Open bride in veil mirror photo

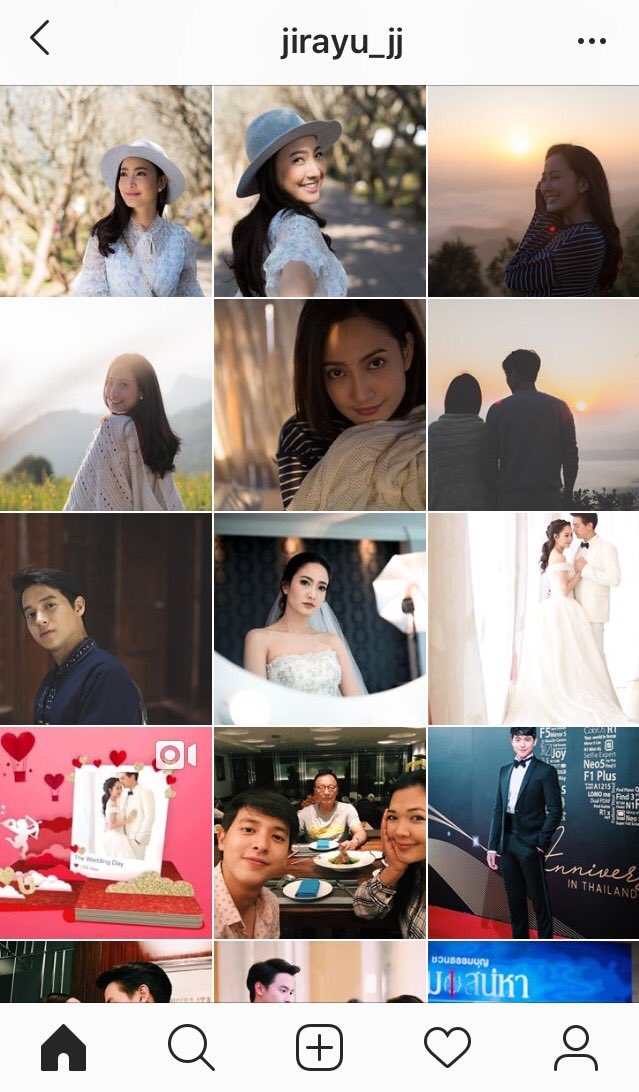pyautogui.click(x=320, y=619)
